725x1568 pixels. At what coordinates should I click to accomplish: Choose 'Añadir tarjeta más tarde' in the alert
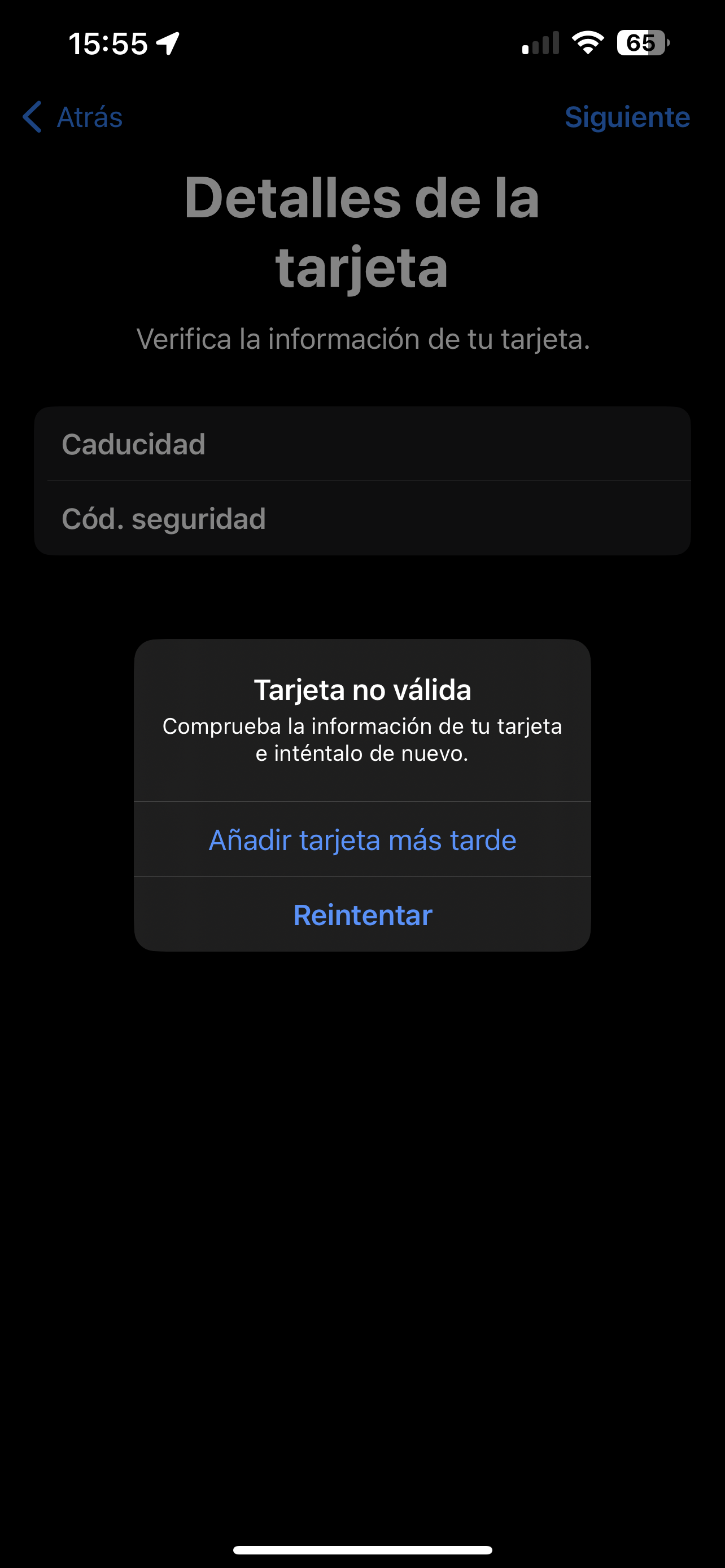[x=362, y=840]
